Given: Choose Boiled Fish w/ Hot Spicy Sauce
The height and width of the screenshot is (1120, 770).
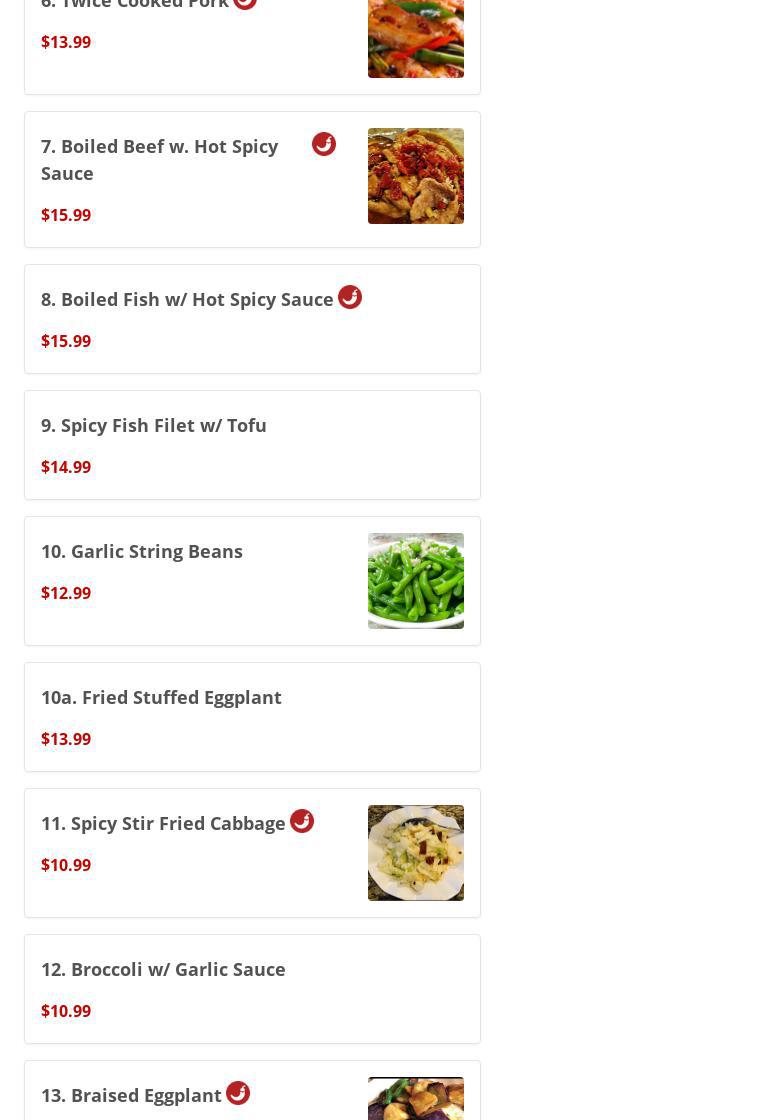Looking at the screenshot, I should coord(187,300).
